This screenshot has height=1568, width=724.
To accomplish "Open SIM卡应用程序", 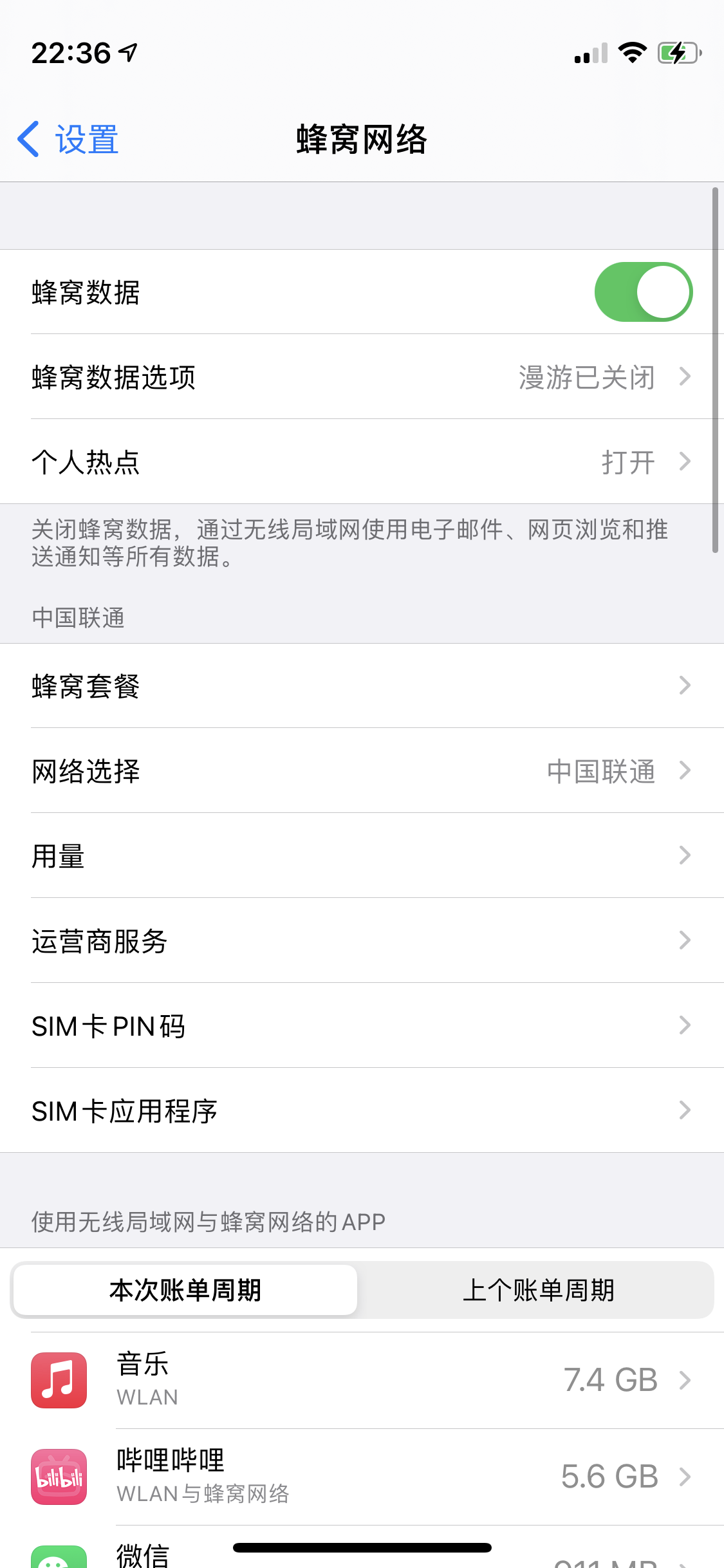I will click(362, 1110).
